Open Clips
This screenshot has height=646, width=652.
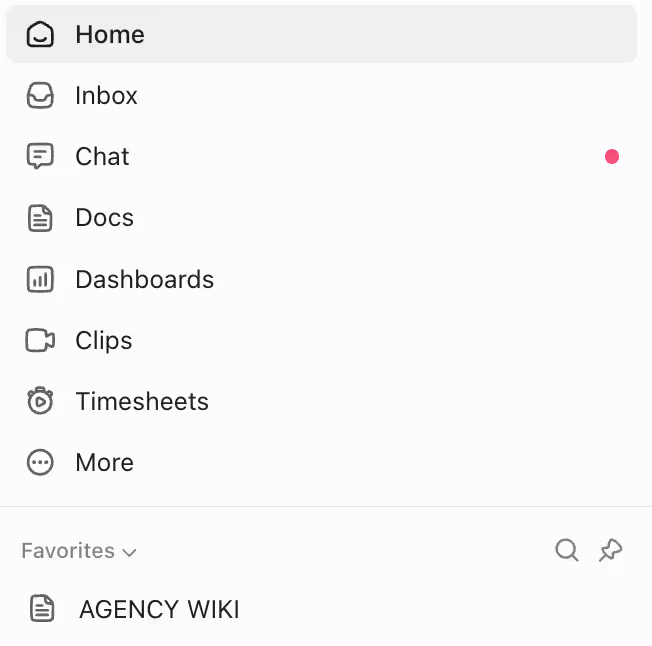pyautogui.click(x=103, y=340)
